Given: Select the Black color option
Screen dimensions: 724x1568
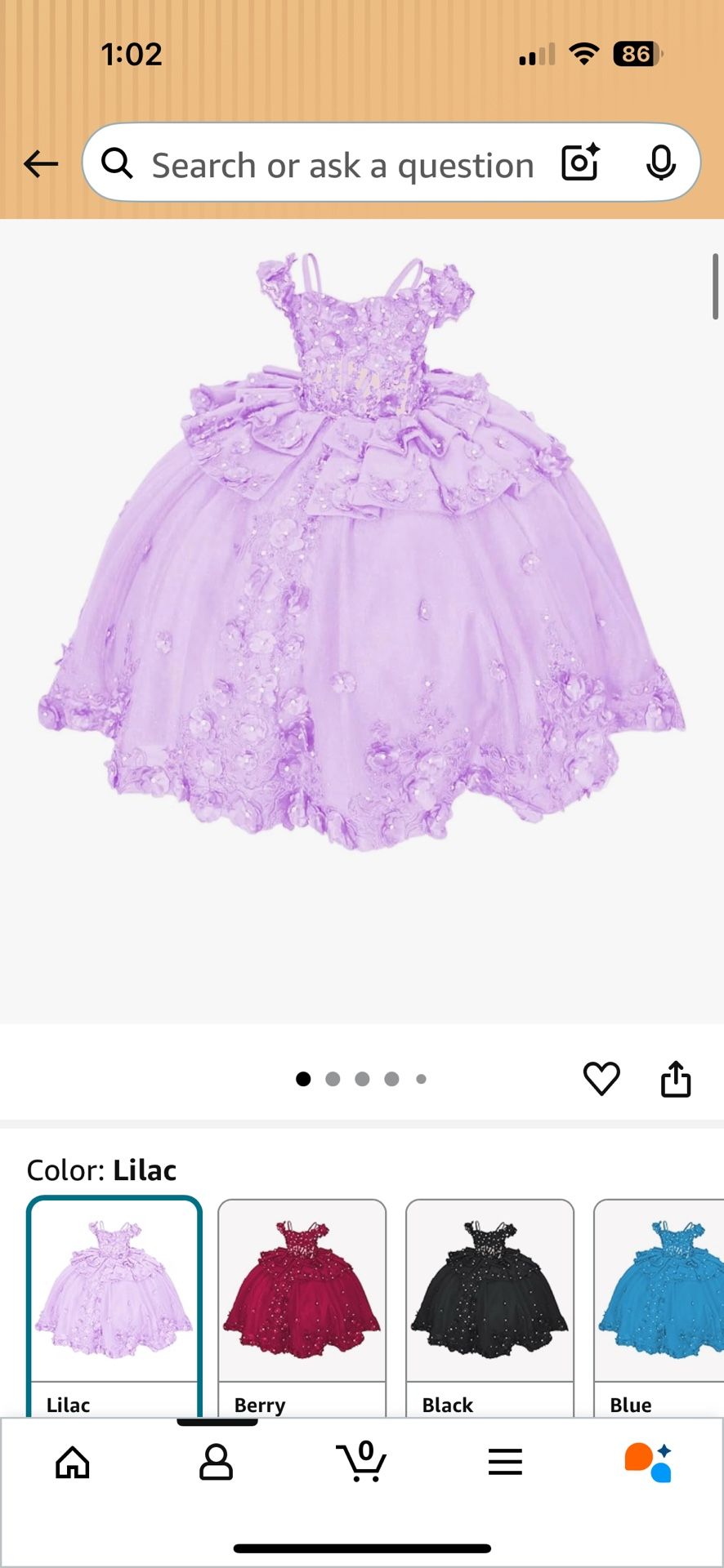Looking at the screenshot, I should coord(489,1298).
